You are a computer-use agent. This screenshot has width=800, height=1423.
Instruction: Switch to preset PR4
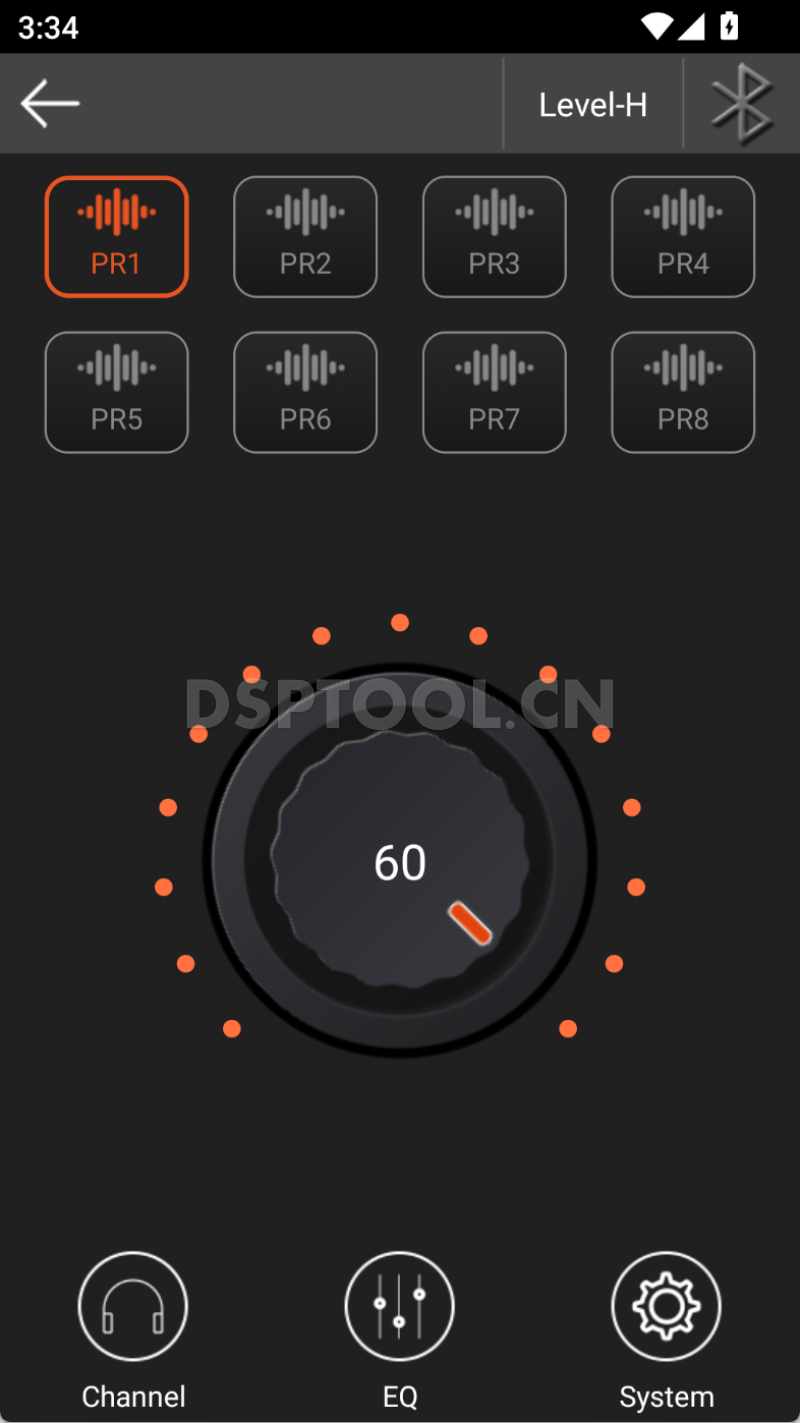(x=683, y=237)
